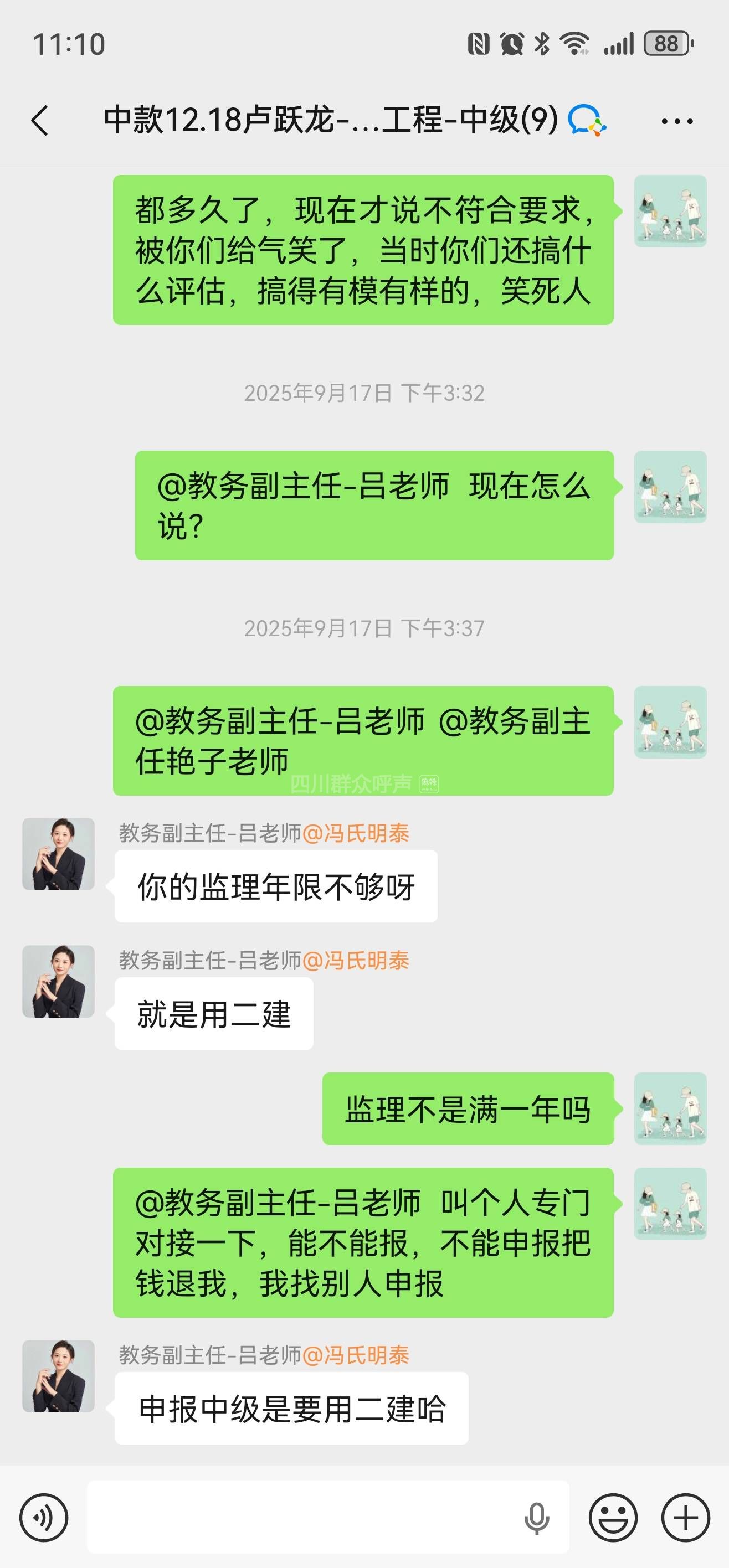729x1568 pixels.
Task: Open the emoji sticker panel
Action: coord(613,1518)
